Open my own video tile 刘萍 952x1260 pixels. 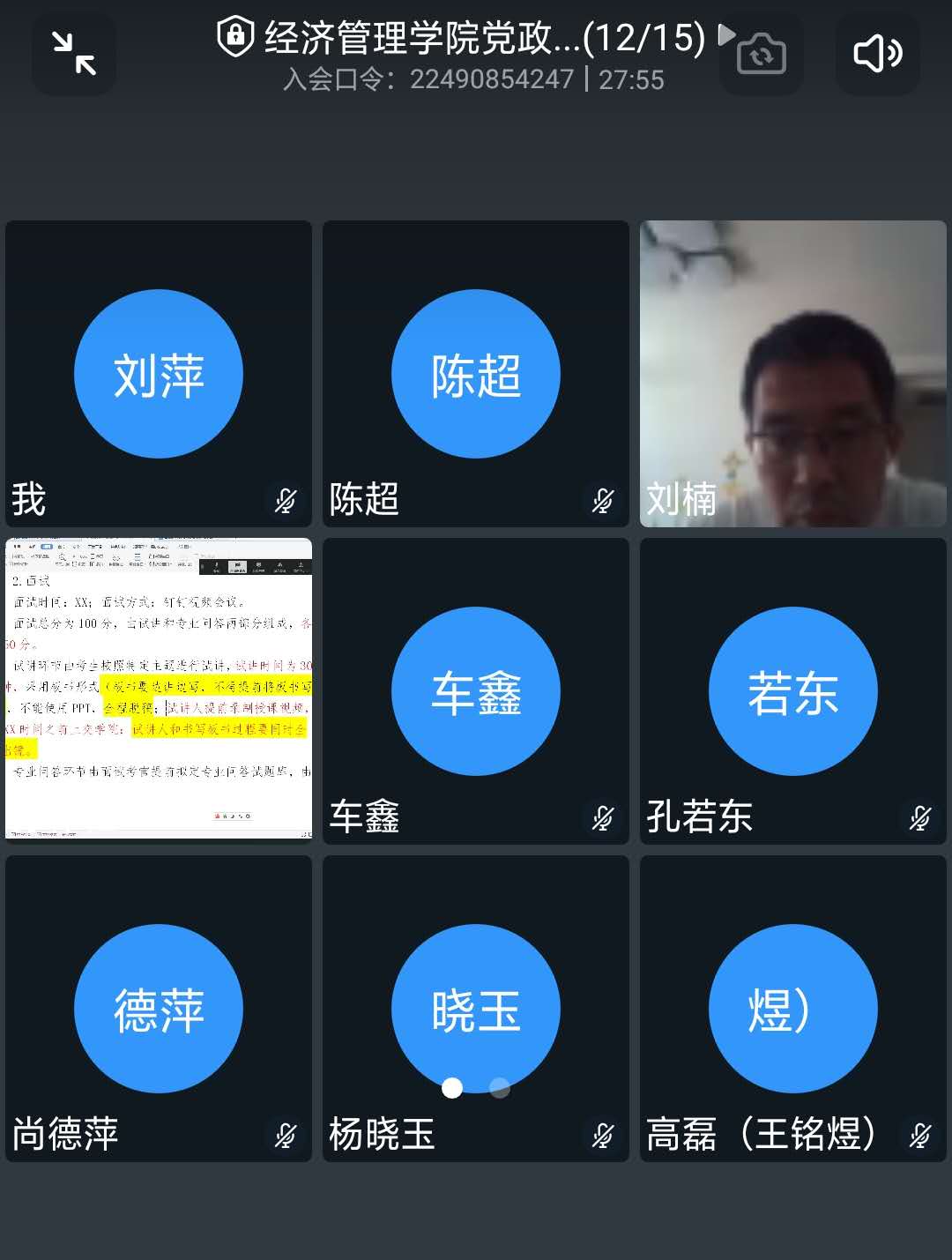(159, 374)
